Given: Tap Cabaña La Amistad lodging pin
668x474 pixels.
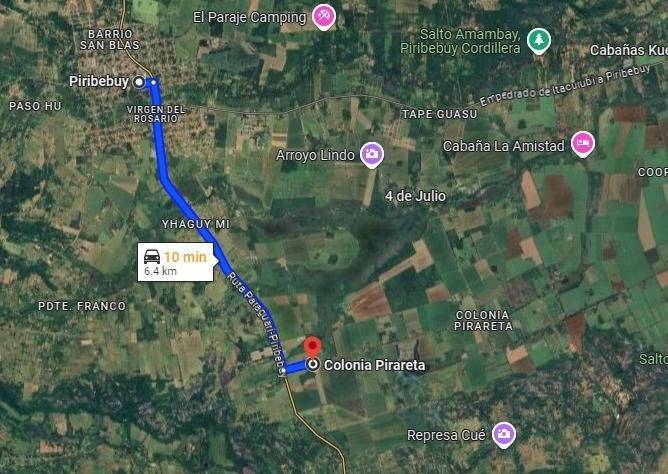Looking at the screenshot, I should point(583,144).
